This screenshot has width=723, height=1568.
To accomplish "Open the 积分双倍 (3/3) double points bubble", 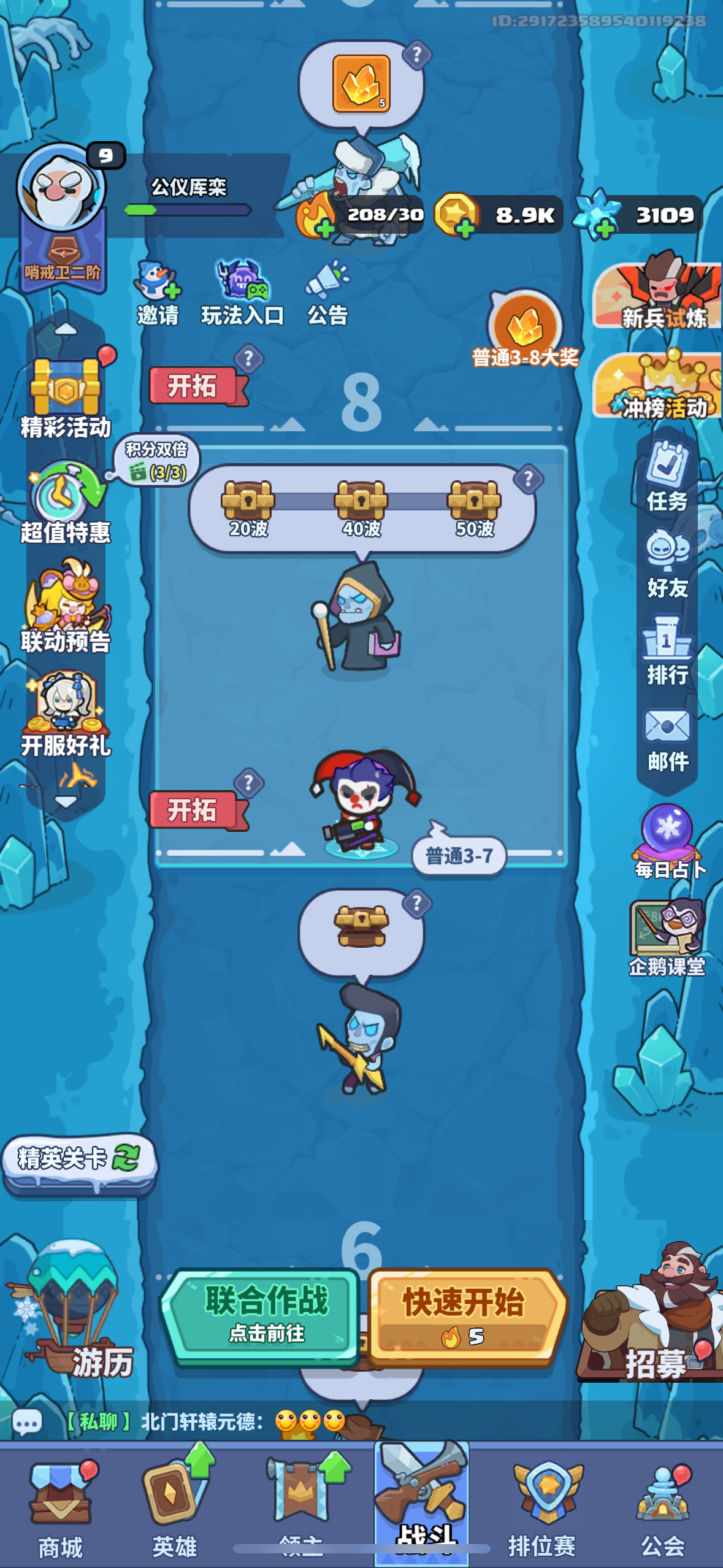I will 156,463.
